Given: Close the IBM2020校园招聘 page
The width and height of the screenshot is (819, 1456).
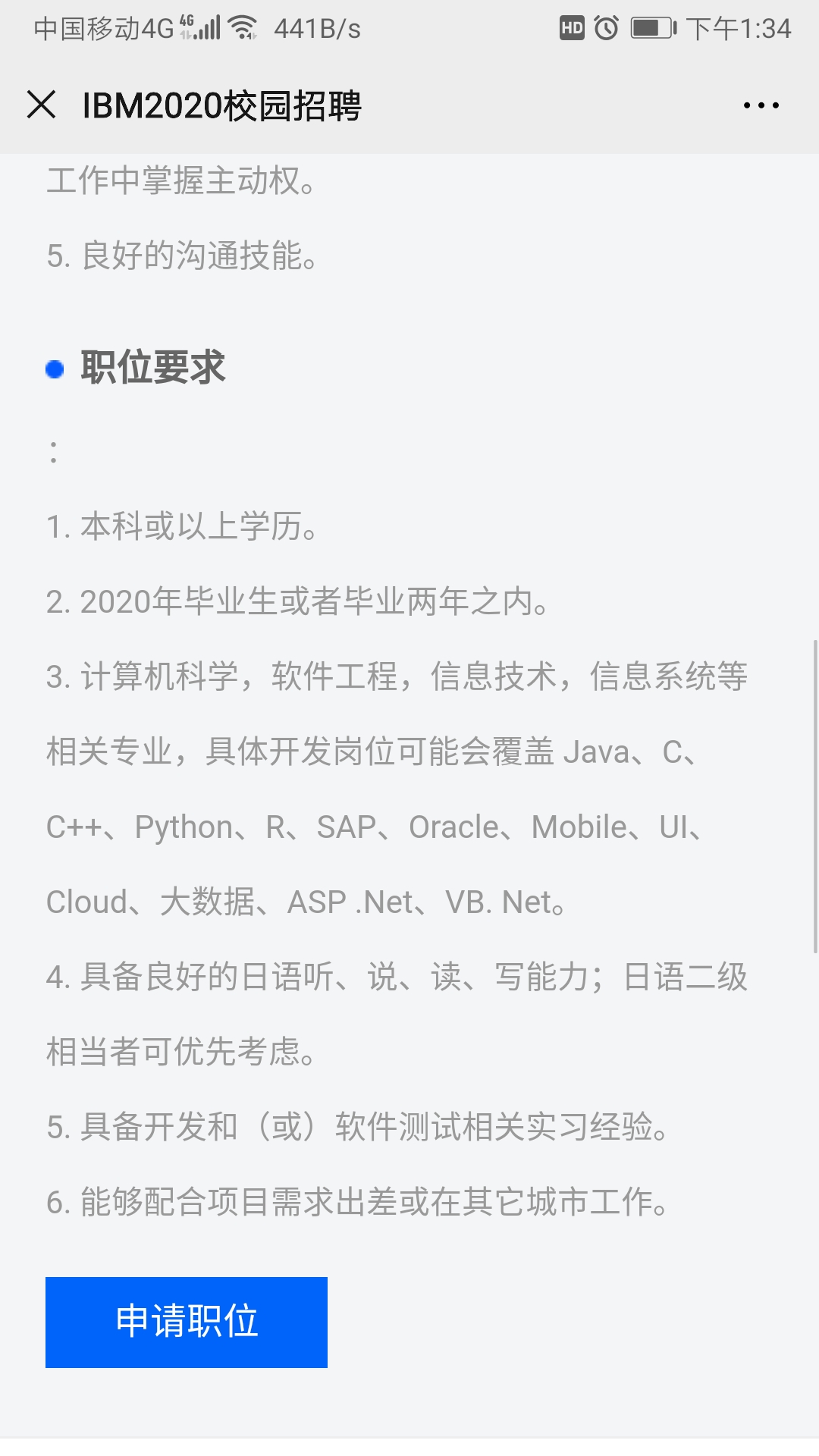Looking at the screenshot, I should tap(42, 105).
